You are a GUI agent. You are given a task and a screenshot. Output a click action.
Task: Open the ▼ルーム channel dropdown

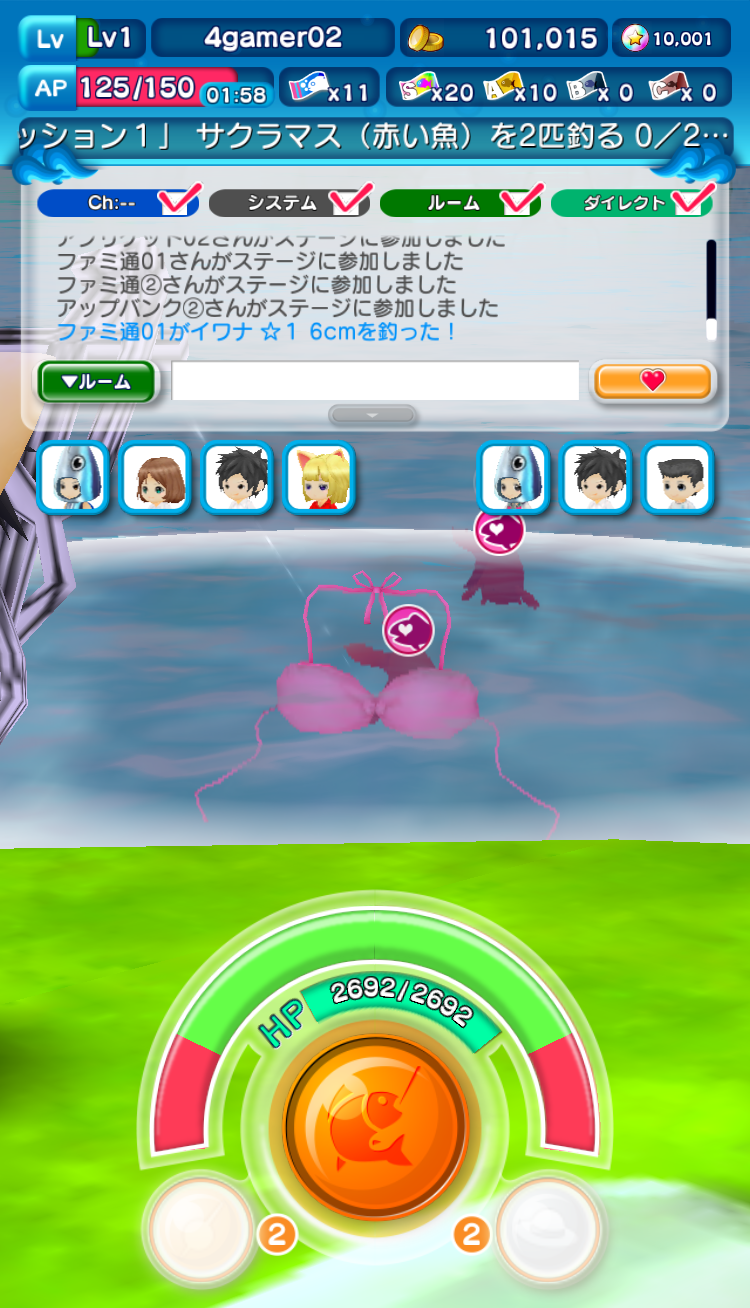pyautogui.click(x=97, y=382)
